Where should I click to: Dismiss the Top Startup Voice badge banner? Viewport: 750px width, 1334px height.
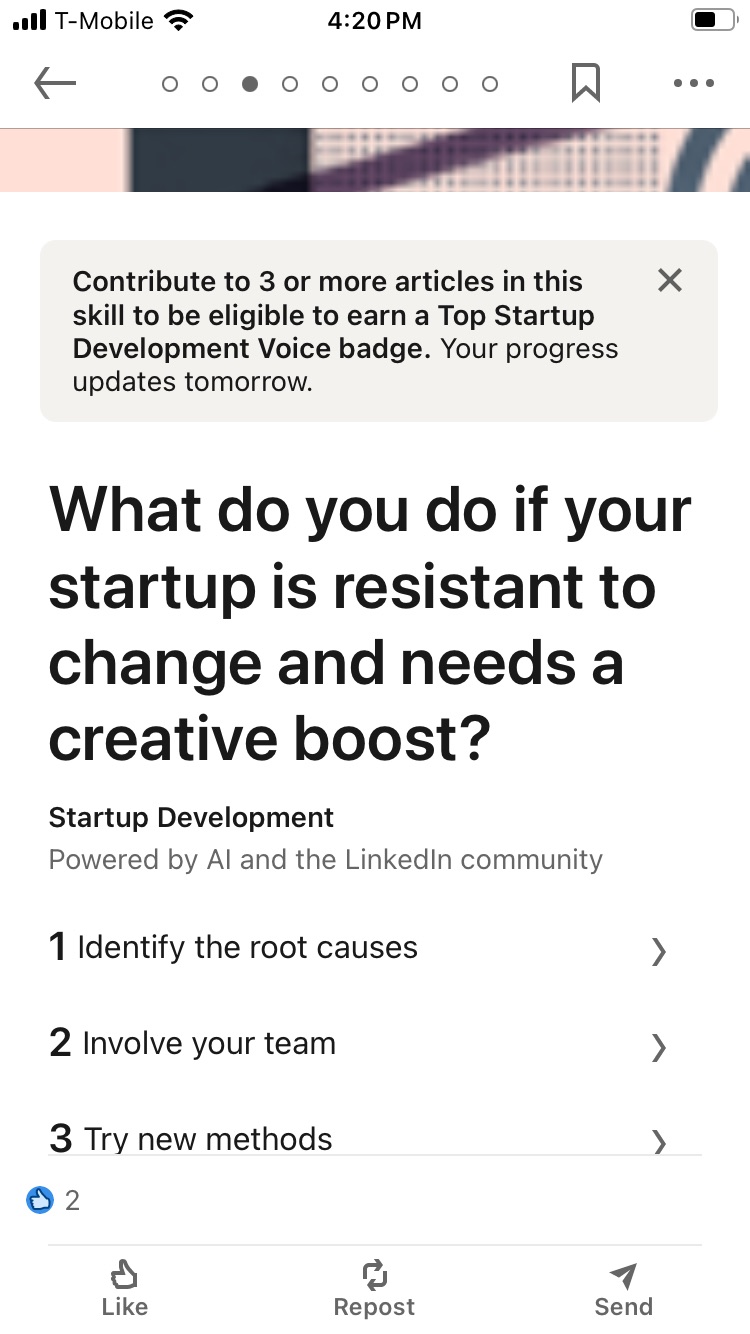(669, 281)
